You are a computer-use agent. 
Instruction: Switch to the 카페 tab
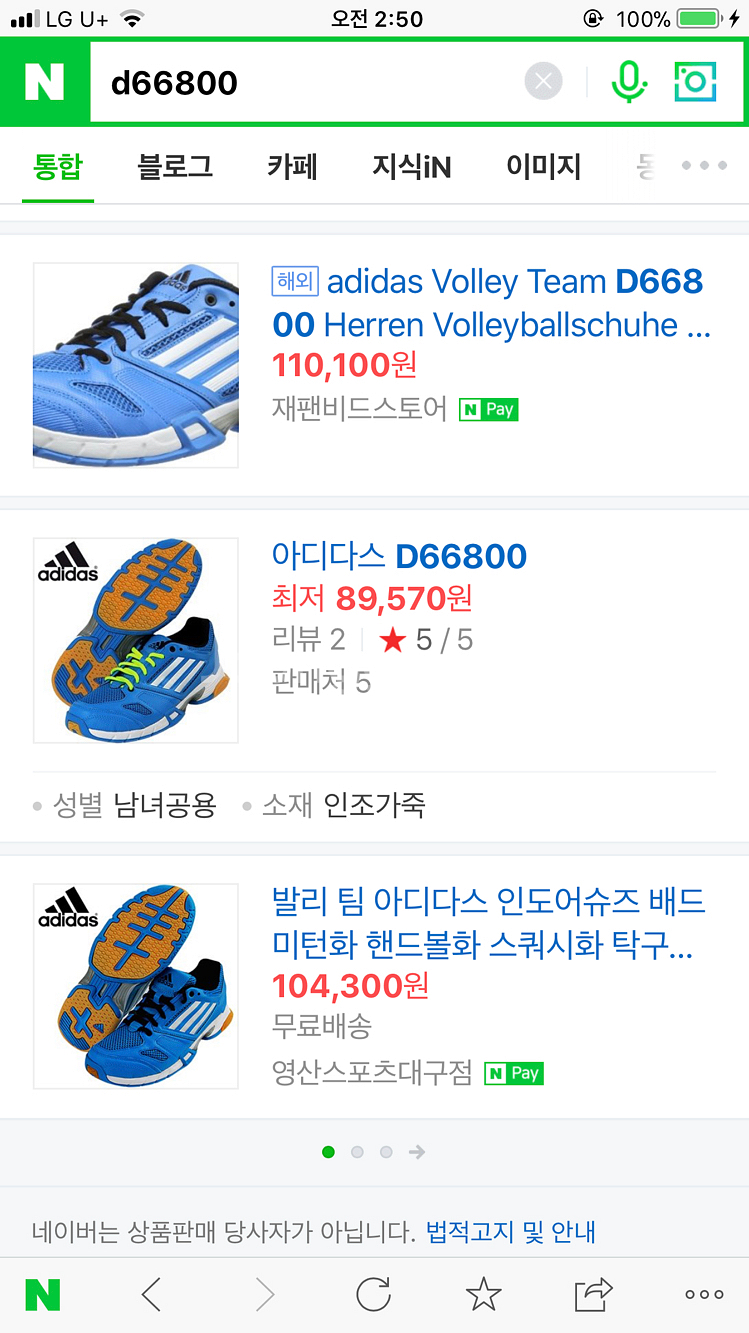click(292, 166)
